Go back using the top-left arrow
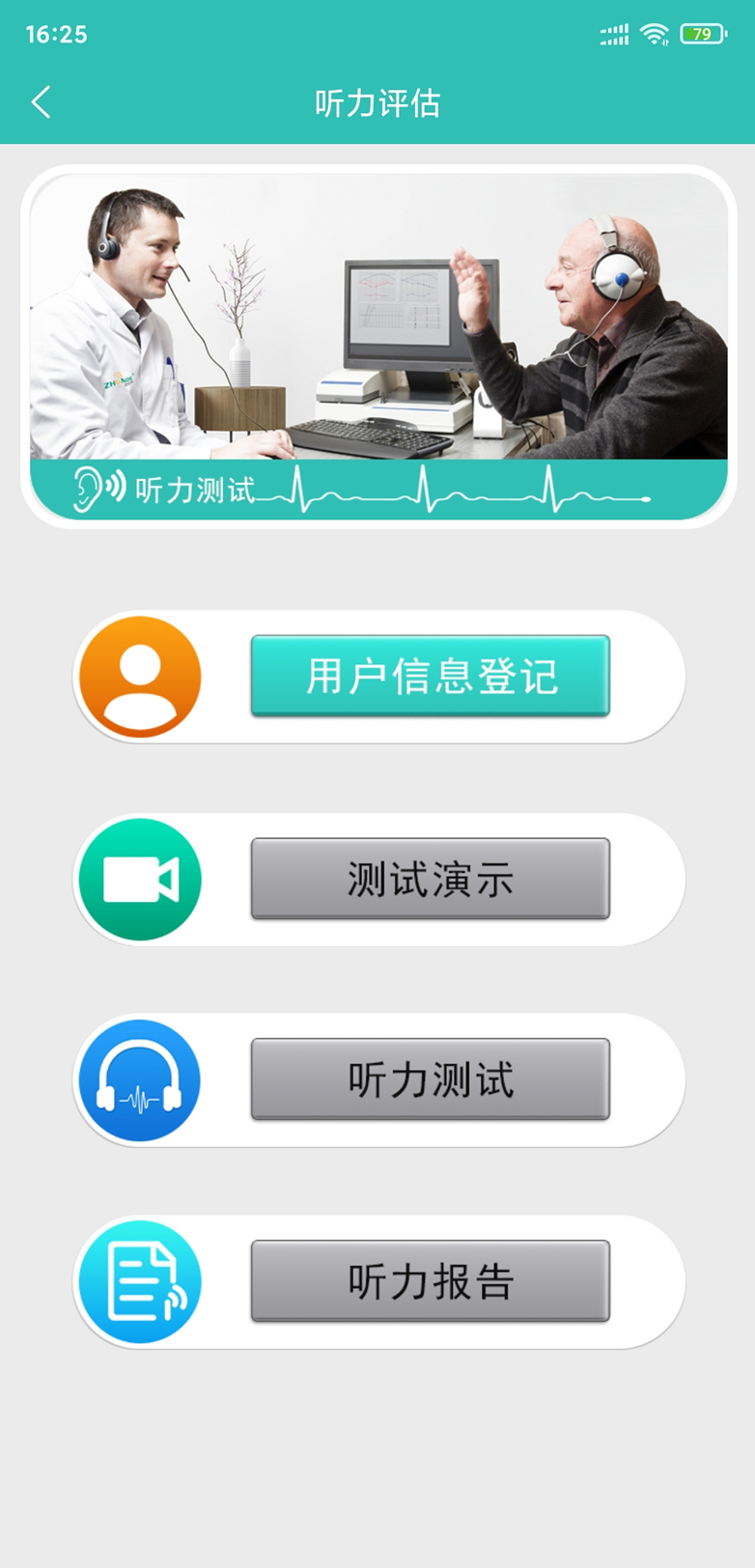 click(41, 102)
